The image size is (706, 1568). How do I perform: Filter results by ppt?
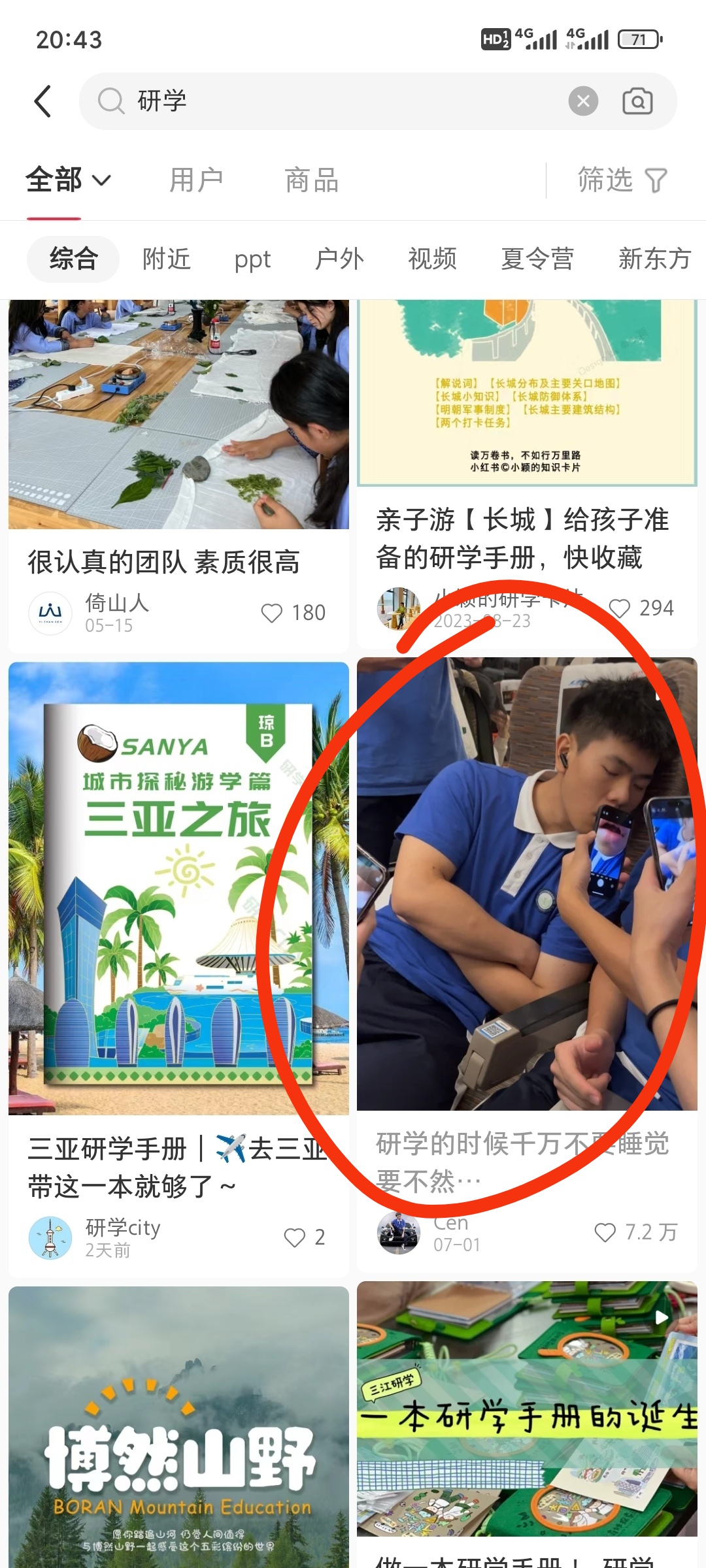pyautogui.click(x=252, y=260)
